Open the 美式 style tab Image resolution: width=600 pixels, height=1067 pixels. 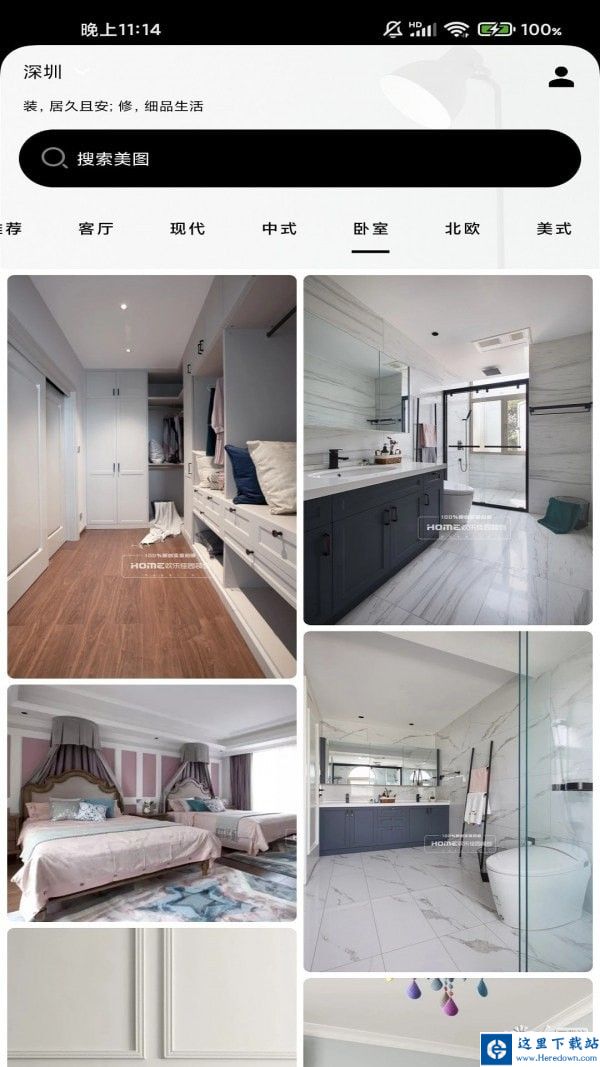click(553, 229)
